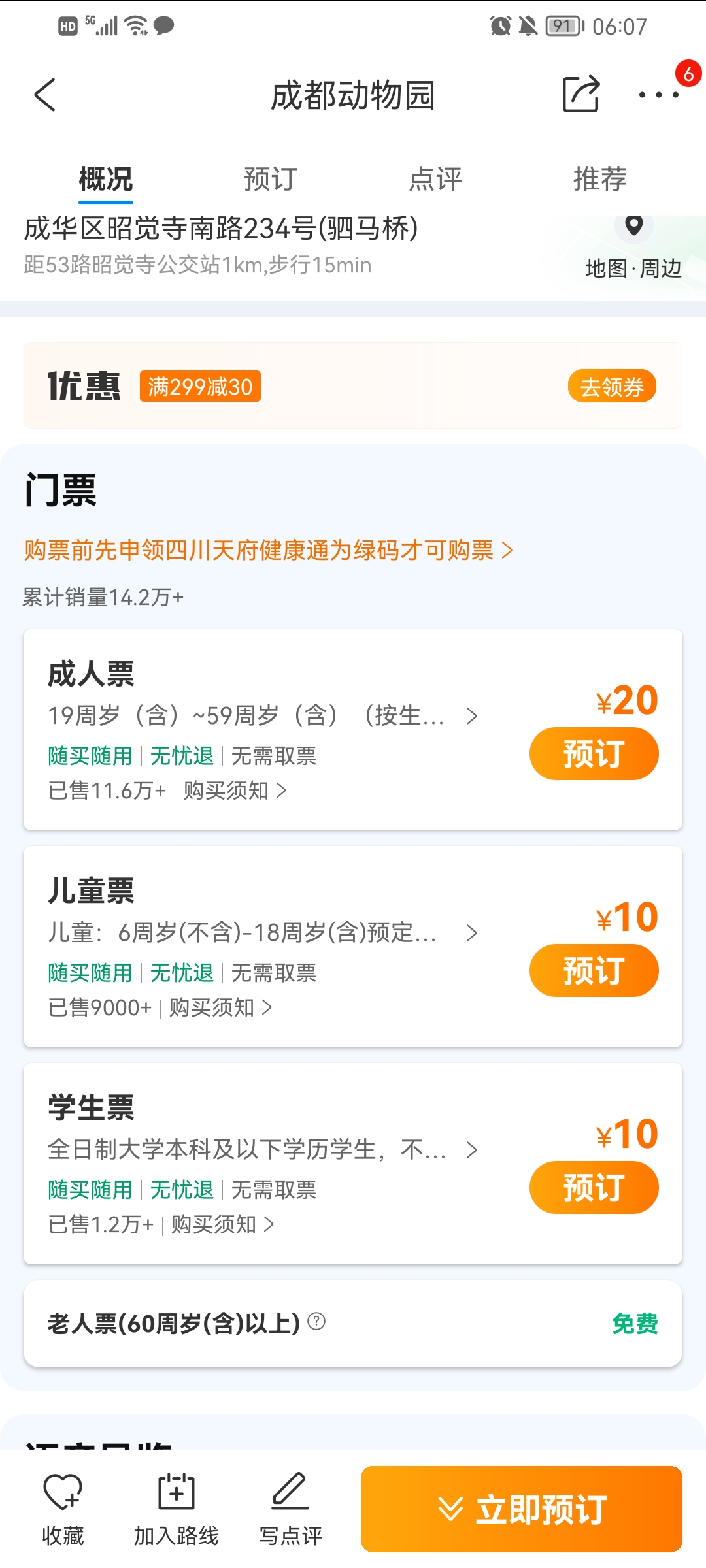The height and width of the screenshot is (1568, 706).
Task: Open the 推荐 tab
Action: click(600, 179)
